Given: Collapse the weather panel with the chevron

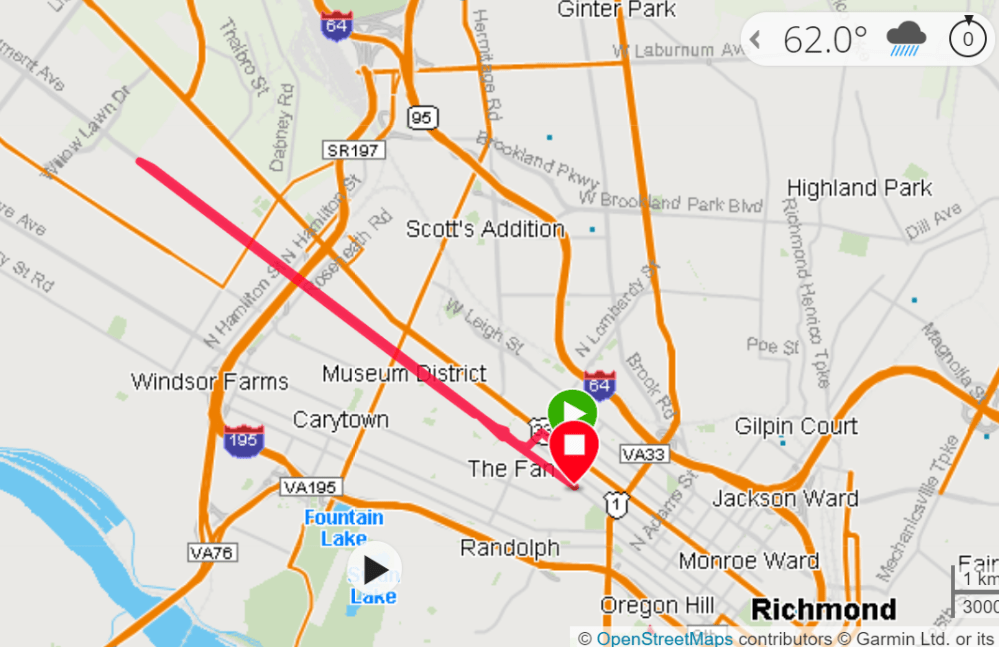Looking at the screenshot, I should coord(757,40).
